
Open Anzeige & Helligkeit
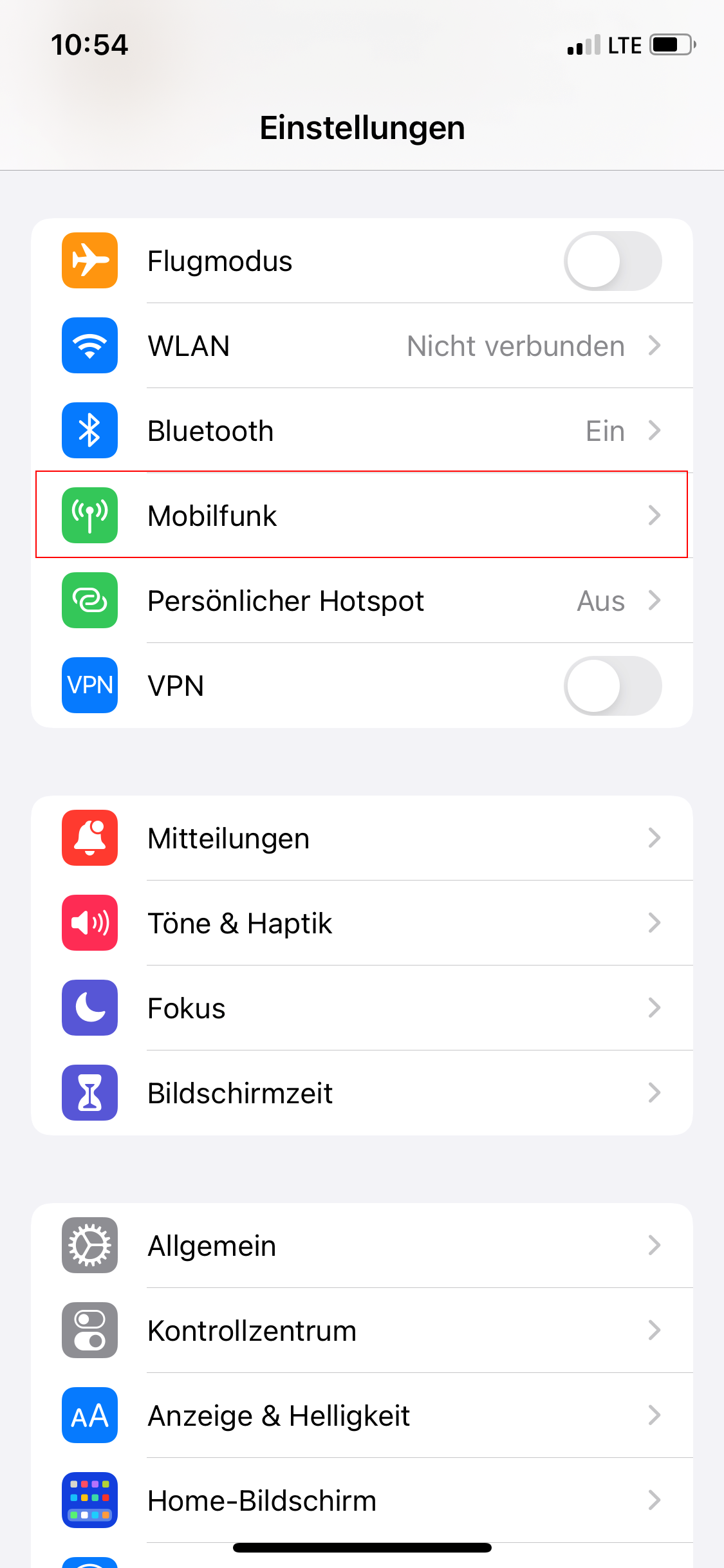click(x=362, y=1415)
